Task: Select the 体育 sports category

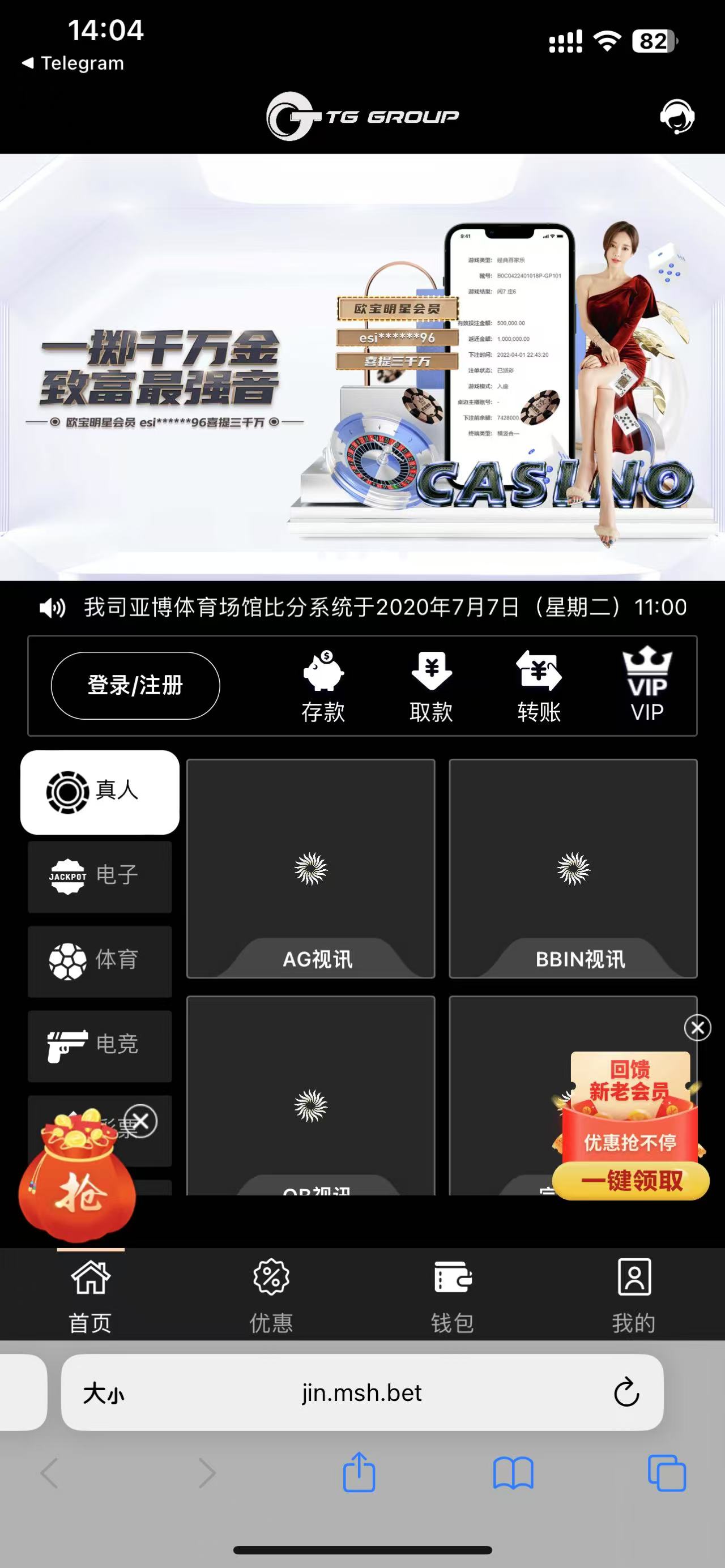Action: click(100, 961)
